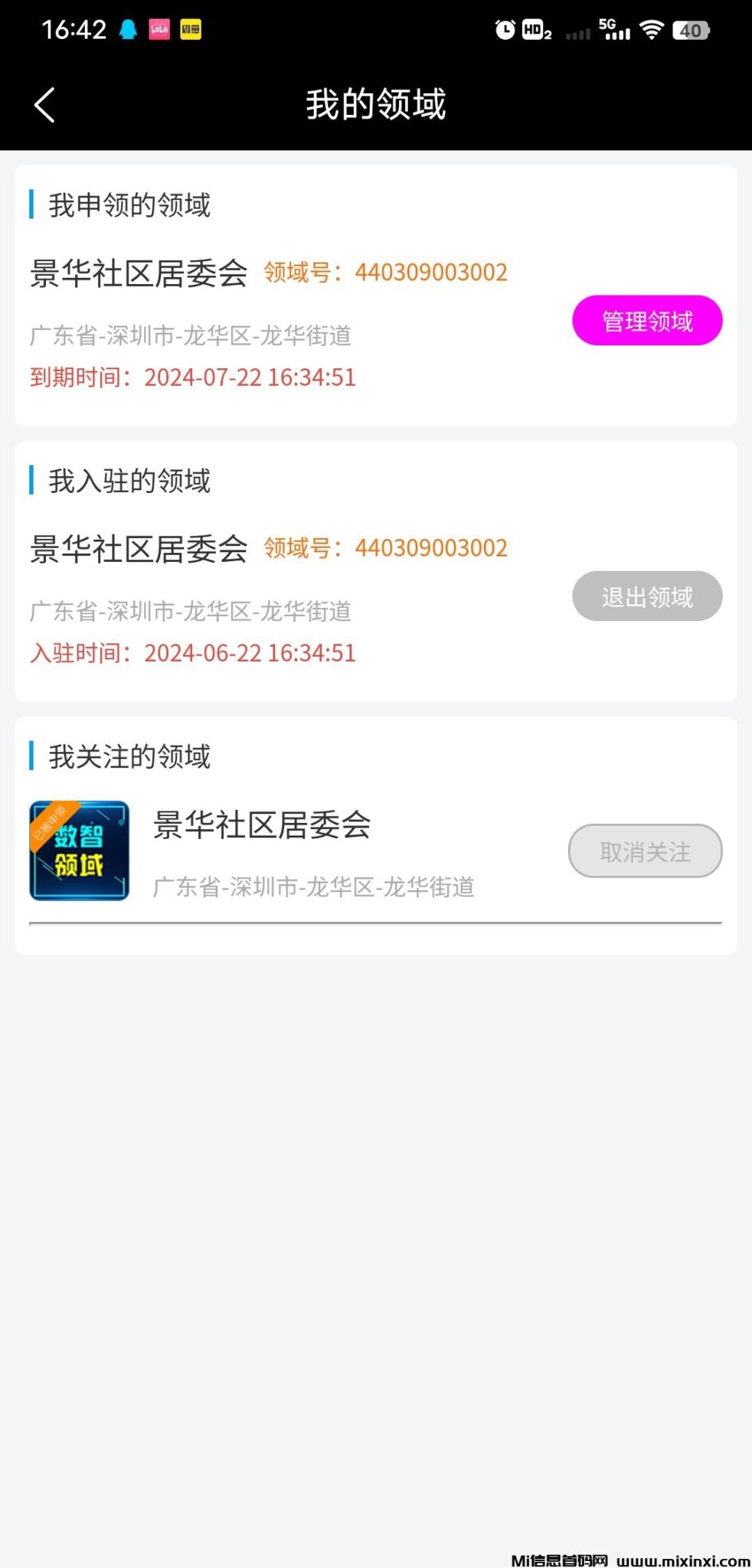Tap the 到期时间 expiry date text

click(x=191, y=377)
